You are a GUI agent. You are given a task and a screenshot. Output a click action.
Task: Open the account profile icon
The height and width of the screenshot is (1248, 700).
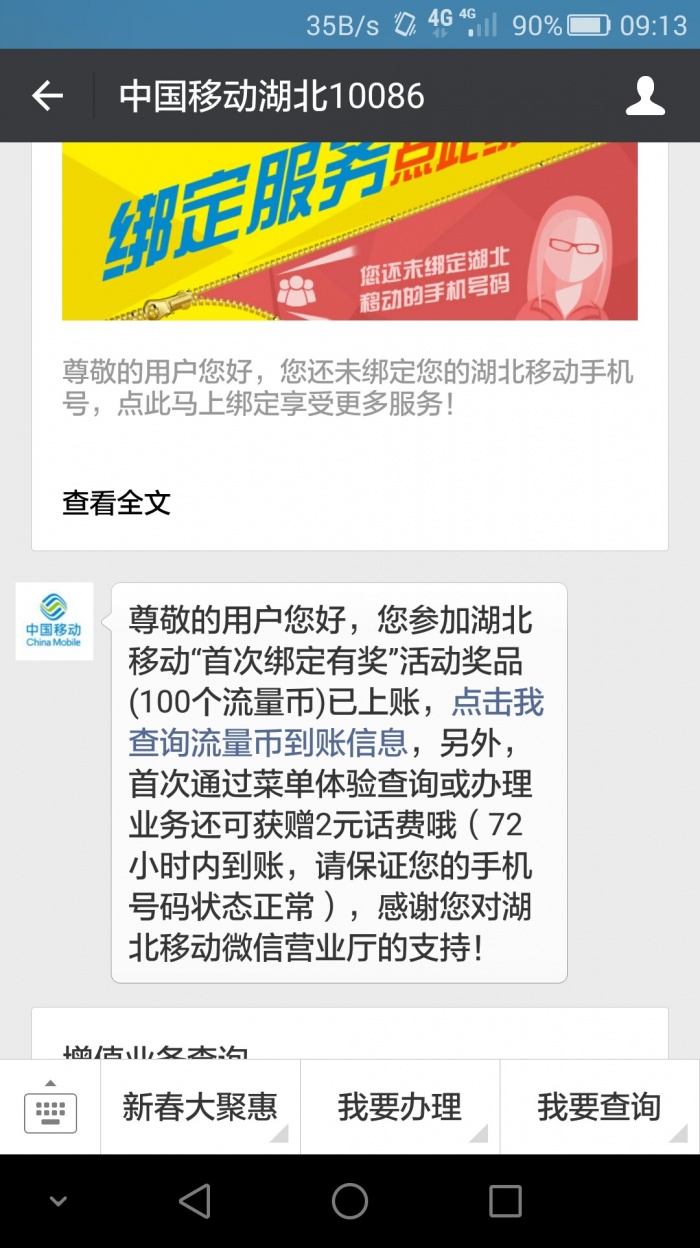click(645, 96)
